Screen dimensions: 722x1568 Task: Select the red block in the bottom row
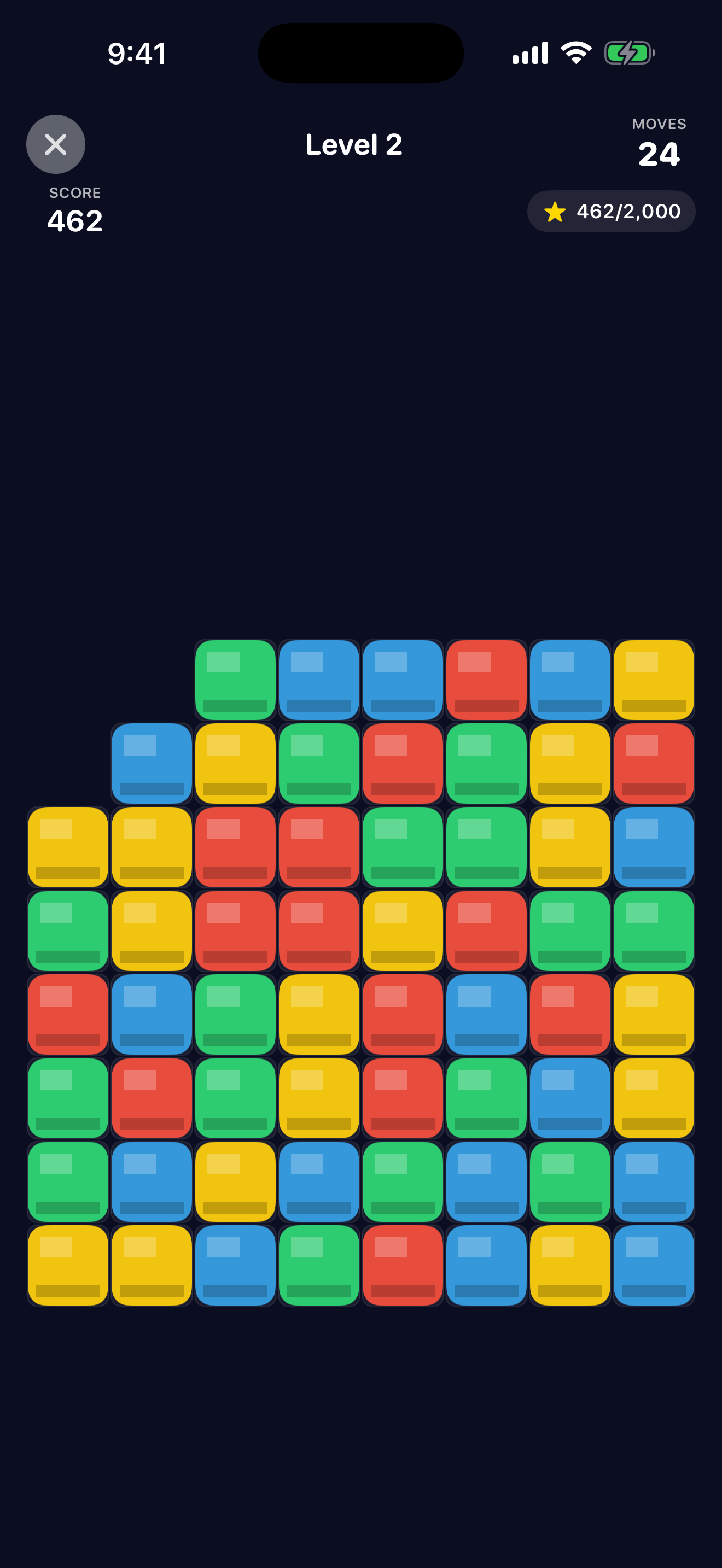[403, 1266]
